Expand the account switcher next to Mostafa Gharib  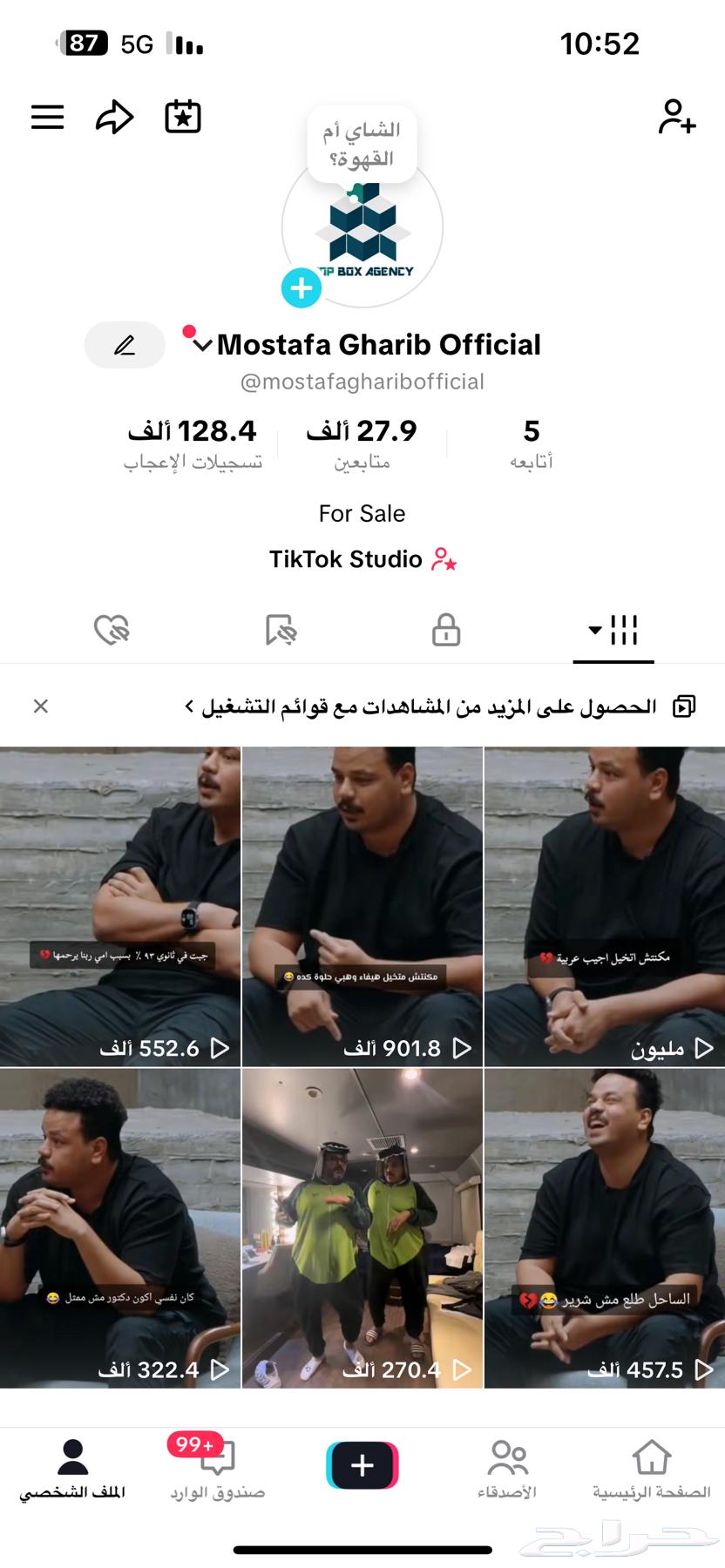click(x=202, y=347)
